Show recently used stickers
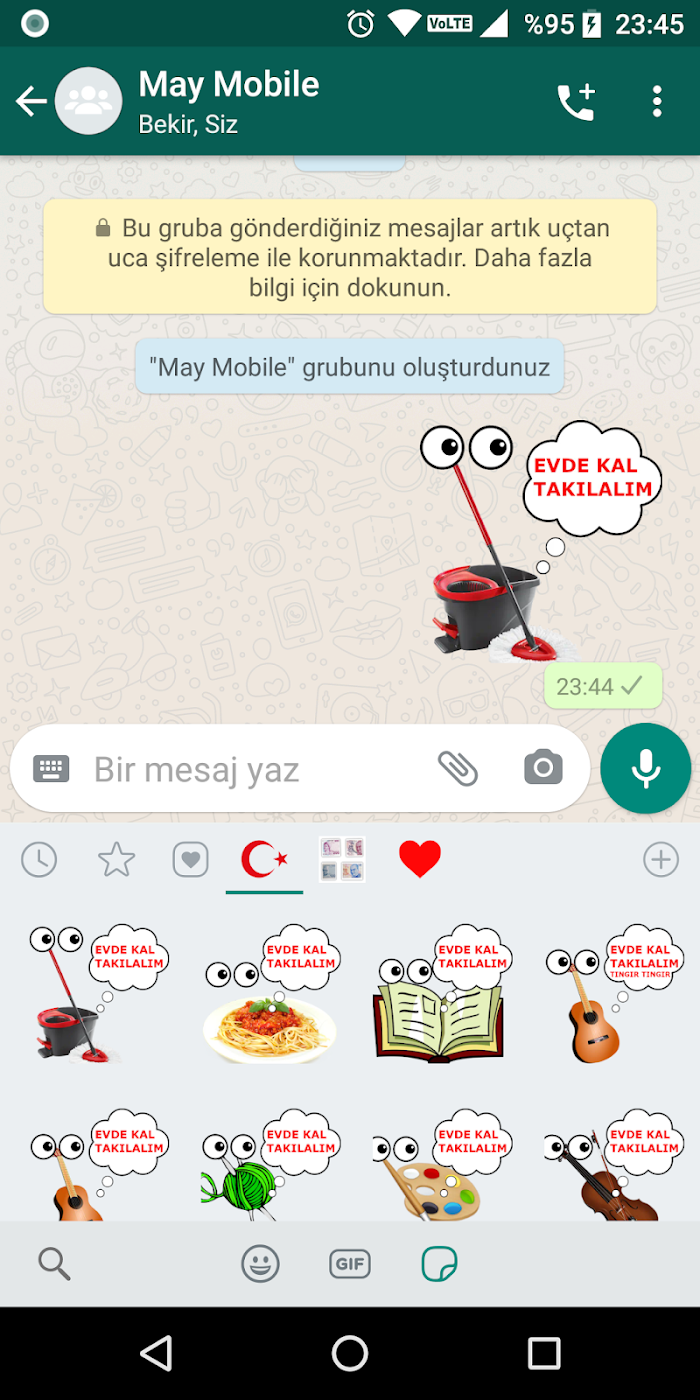Viewport: 700px width, 1400px height. [39, 859]
